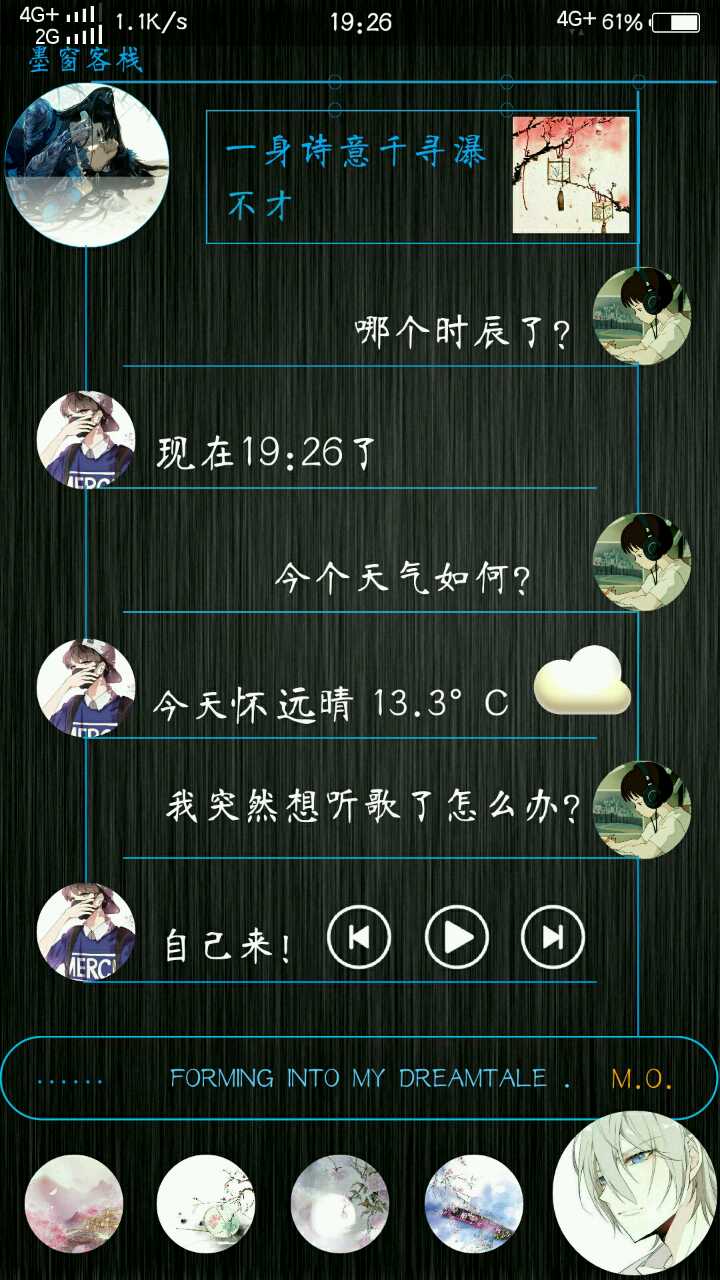
Task: Launch the pink scenery dock app
Action: point(74,1203)
